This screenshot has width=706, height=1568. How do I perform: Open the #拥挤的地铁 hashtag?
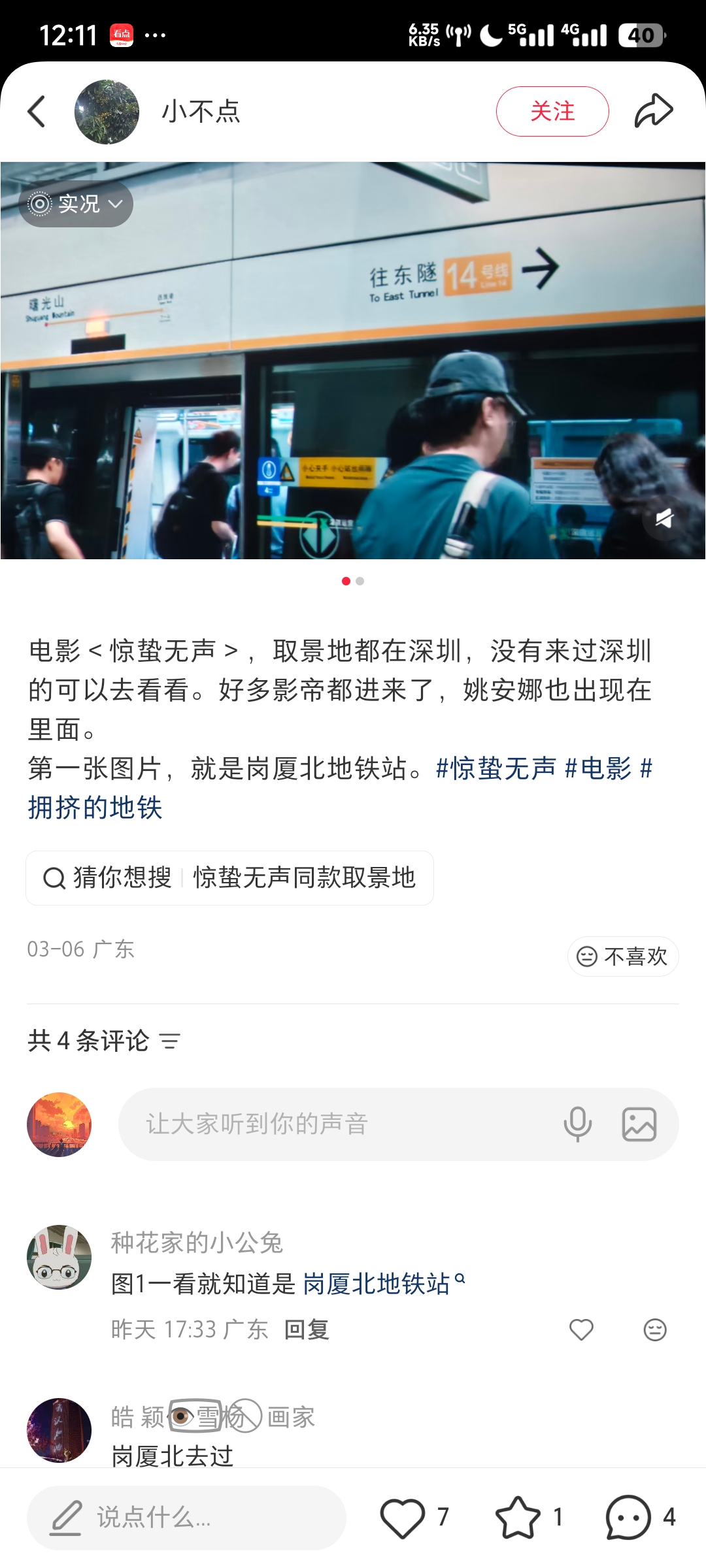[x=95, y=808]
